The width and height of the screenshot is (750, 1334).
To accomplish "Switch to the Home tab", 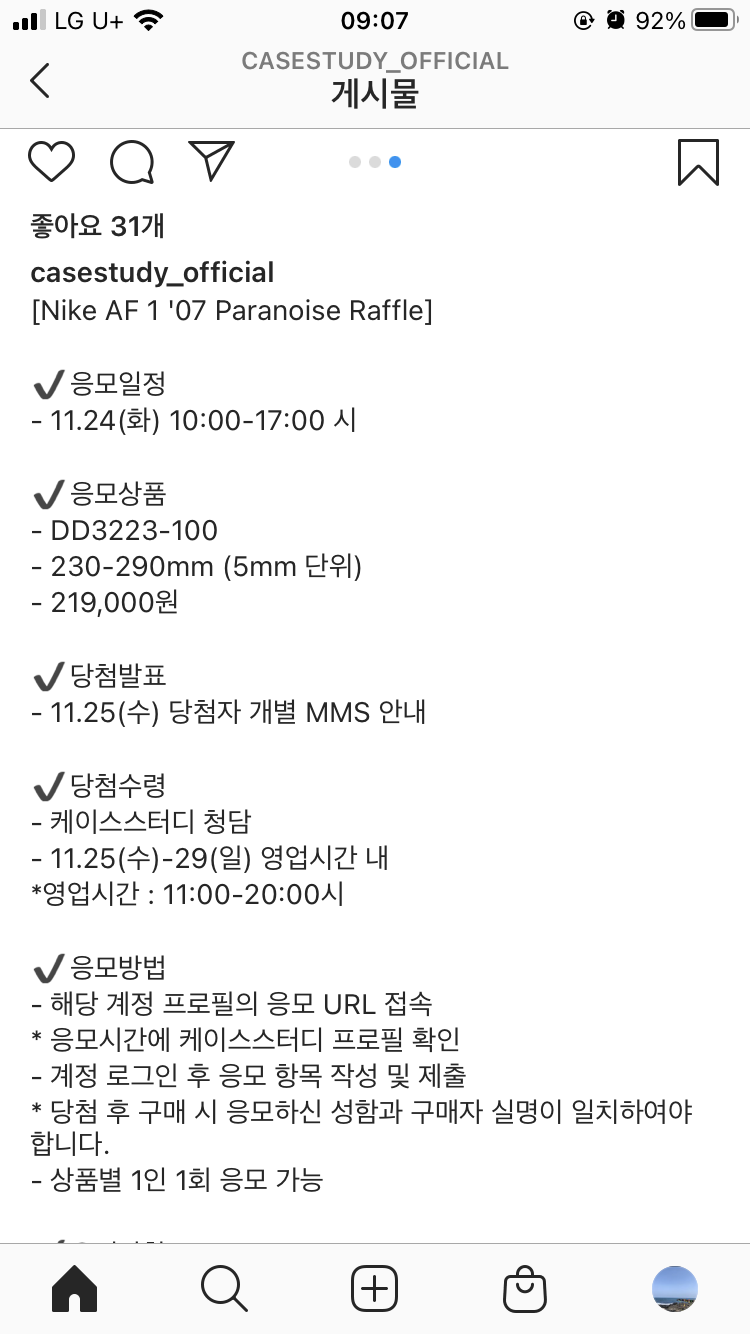I will click(x=75, y=1289).
